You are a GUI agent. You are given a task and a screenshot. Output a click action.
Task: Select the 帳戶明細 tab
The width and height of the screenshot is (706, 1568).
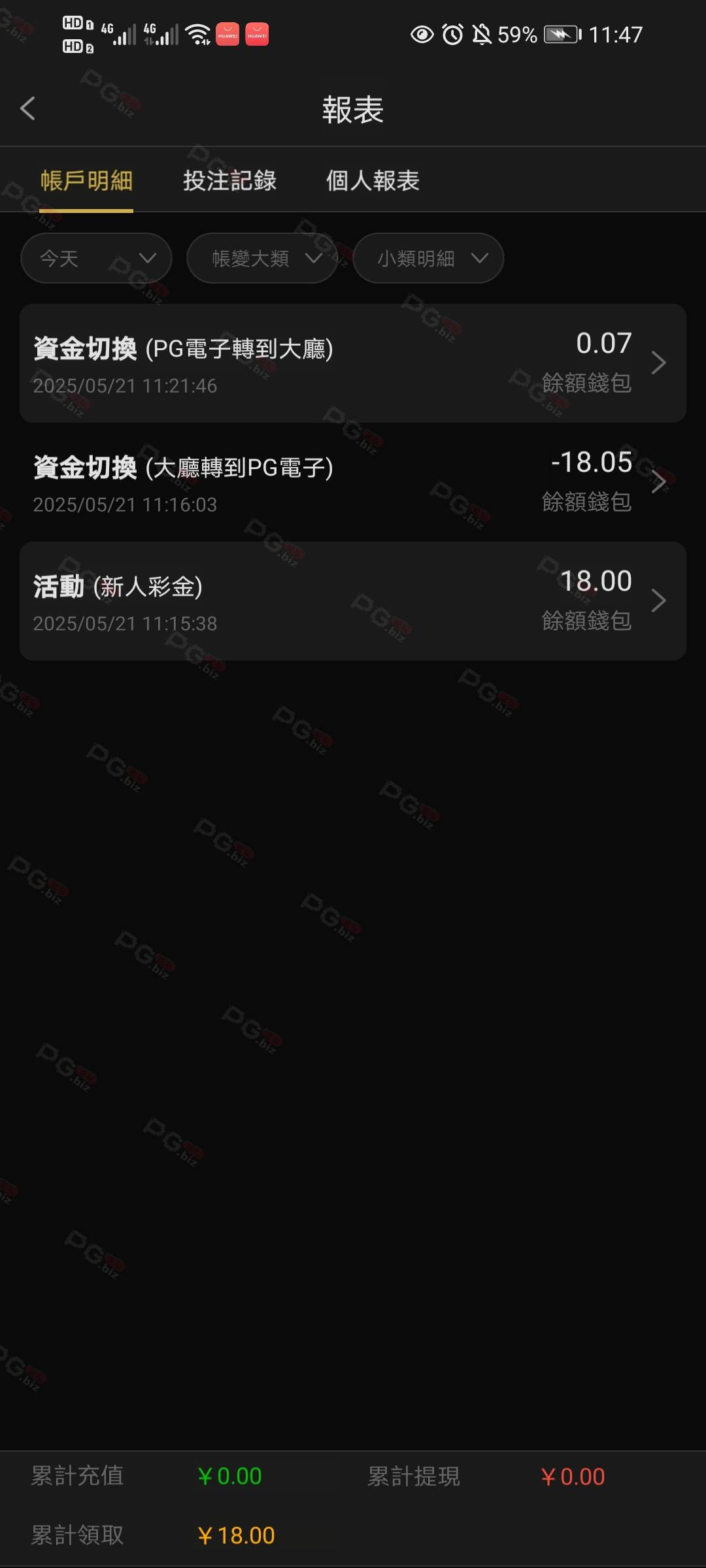86,180
